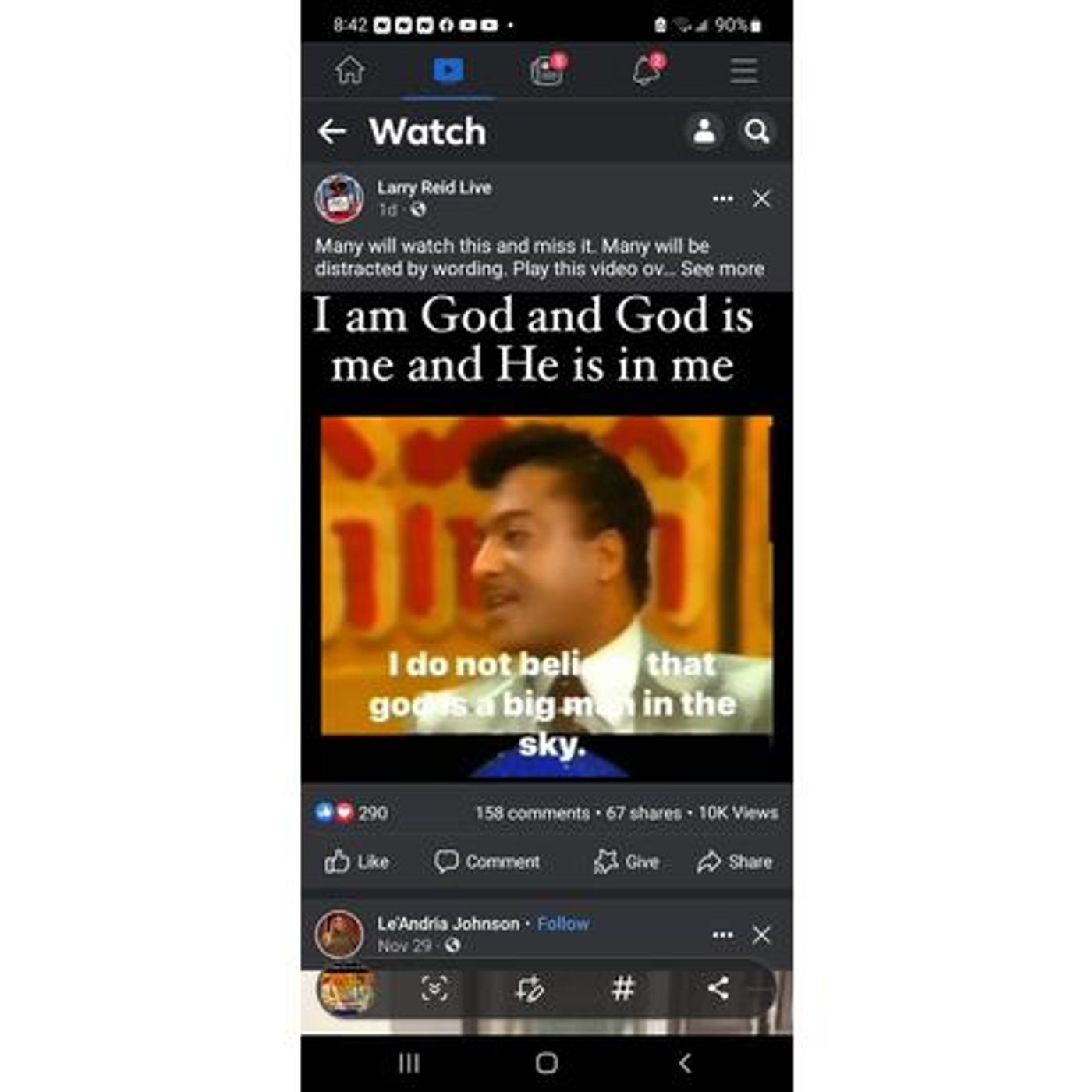The image size is (1092, 1092).
Task: Give stars to Larry Reid Live
Action: click(x=626, y=861)
